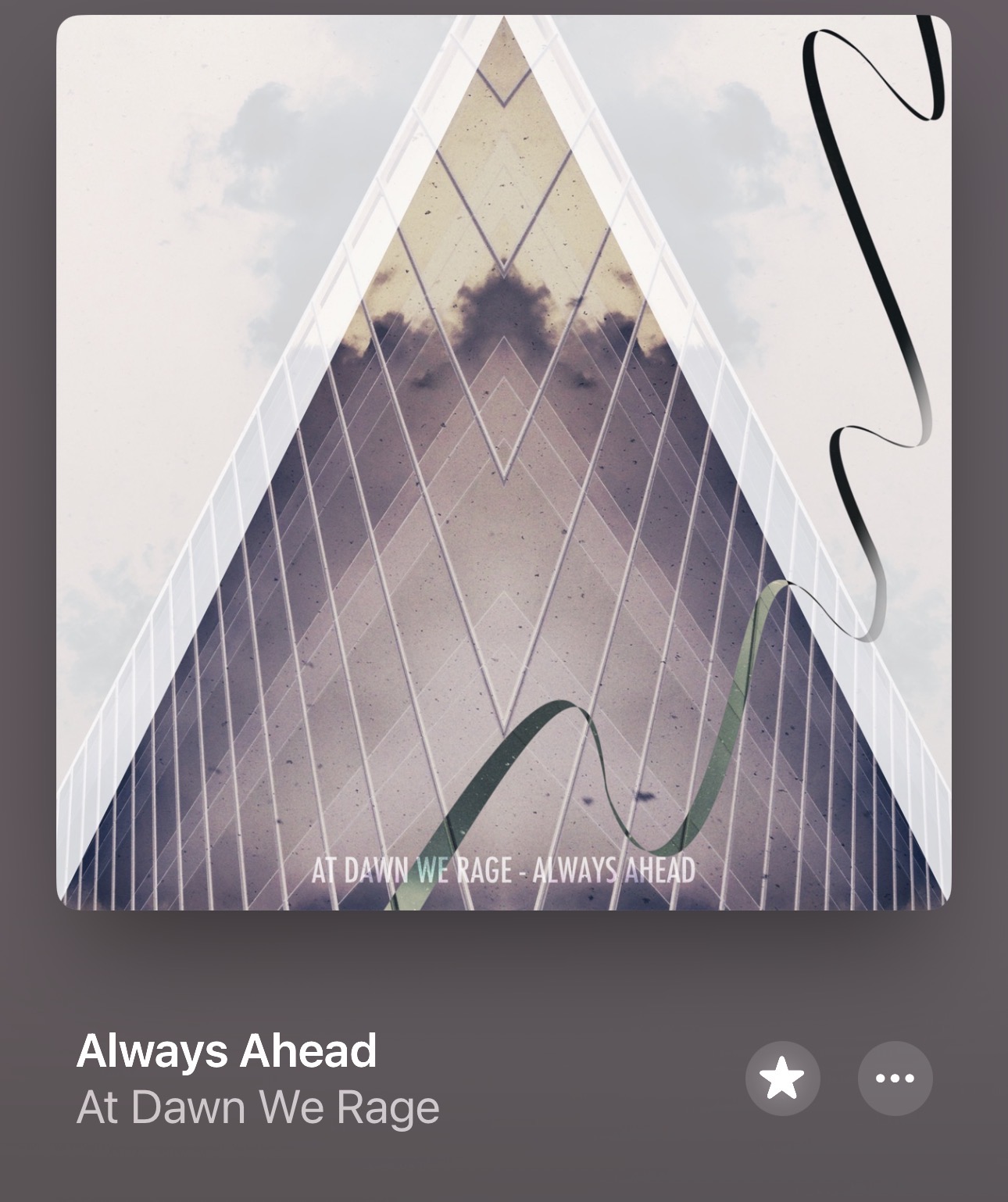
Task: Tap the Always Ahead album artwork
Action: pyautogui.click(x=504, y=463)
